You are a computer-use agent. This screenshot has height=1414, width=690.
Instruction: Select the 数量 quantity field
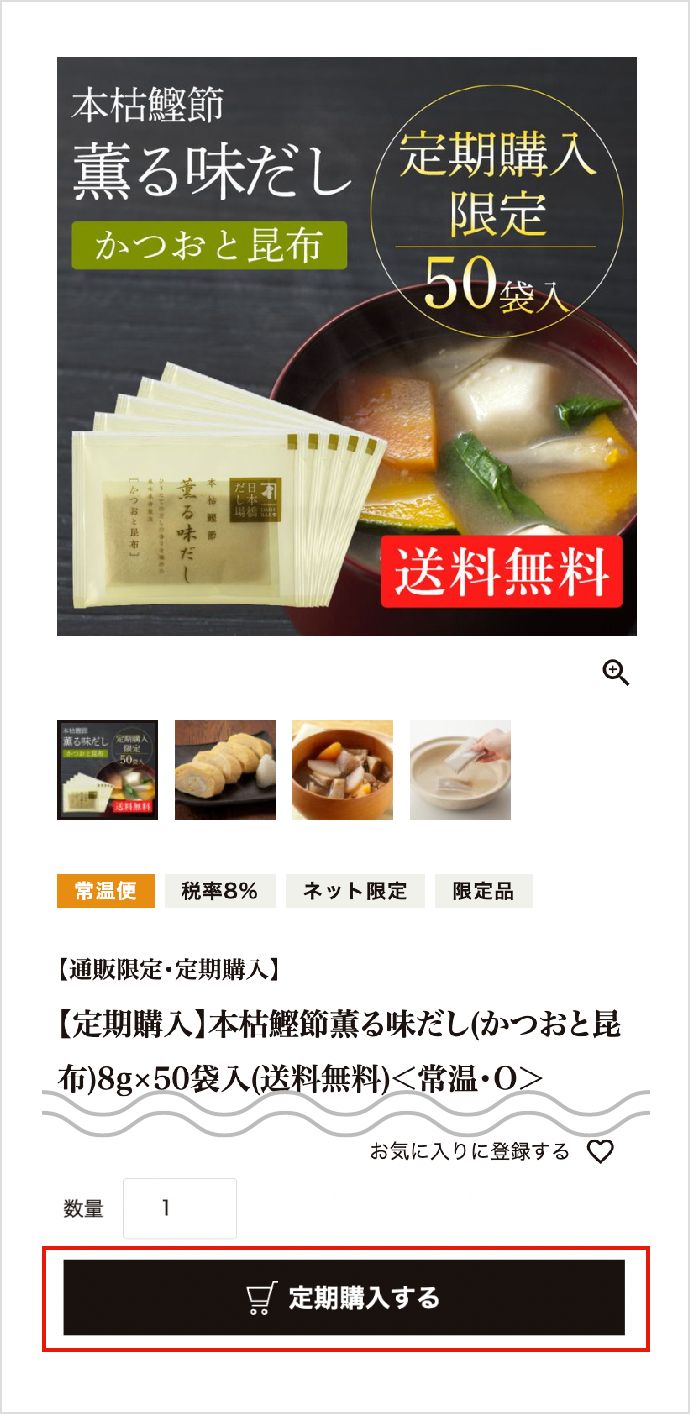point(180,1208)
